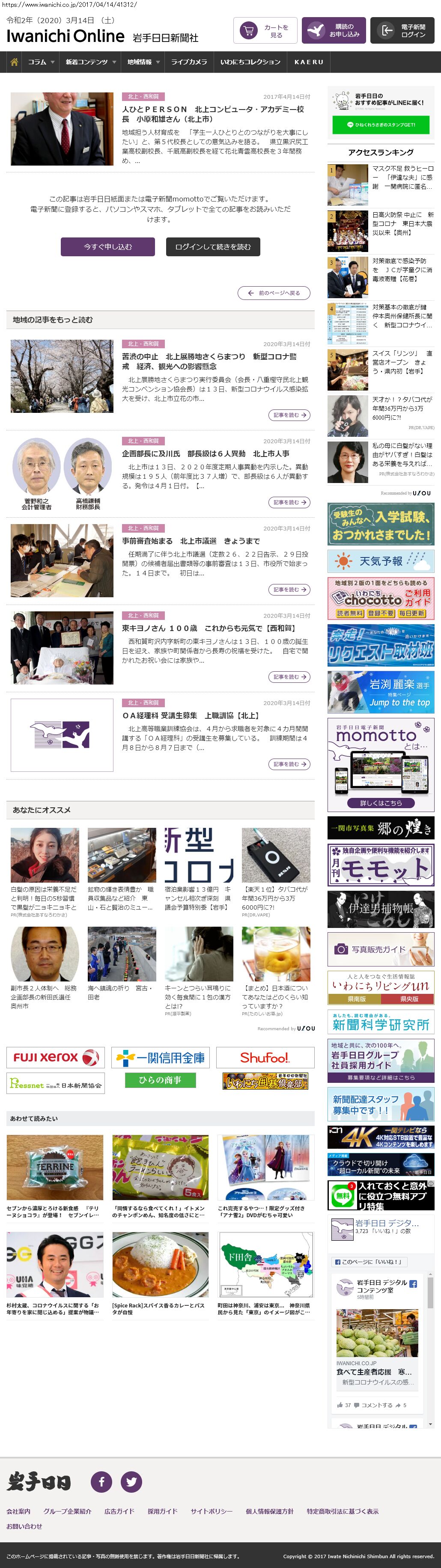Open the 天気予報 weather banner
Viewport: 441px width, 1568px height.
point(381,560)
